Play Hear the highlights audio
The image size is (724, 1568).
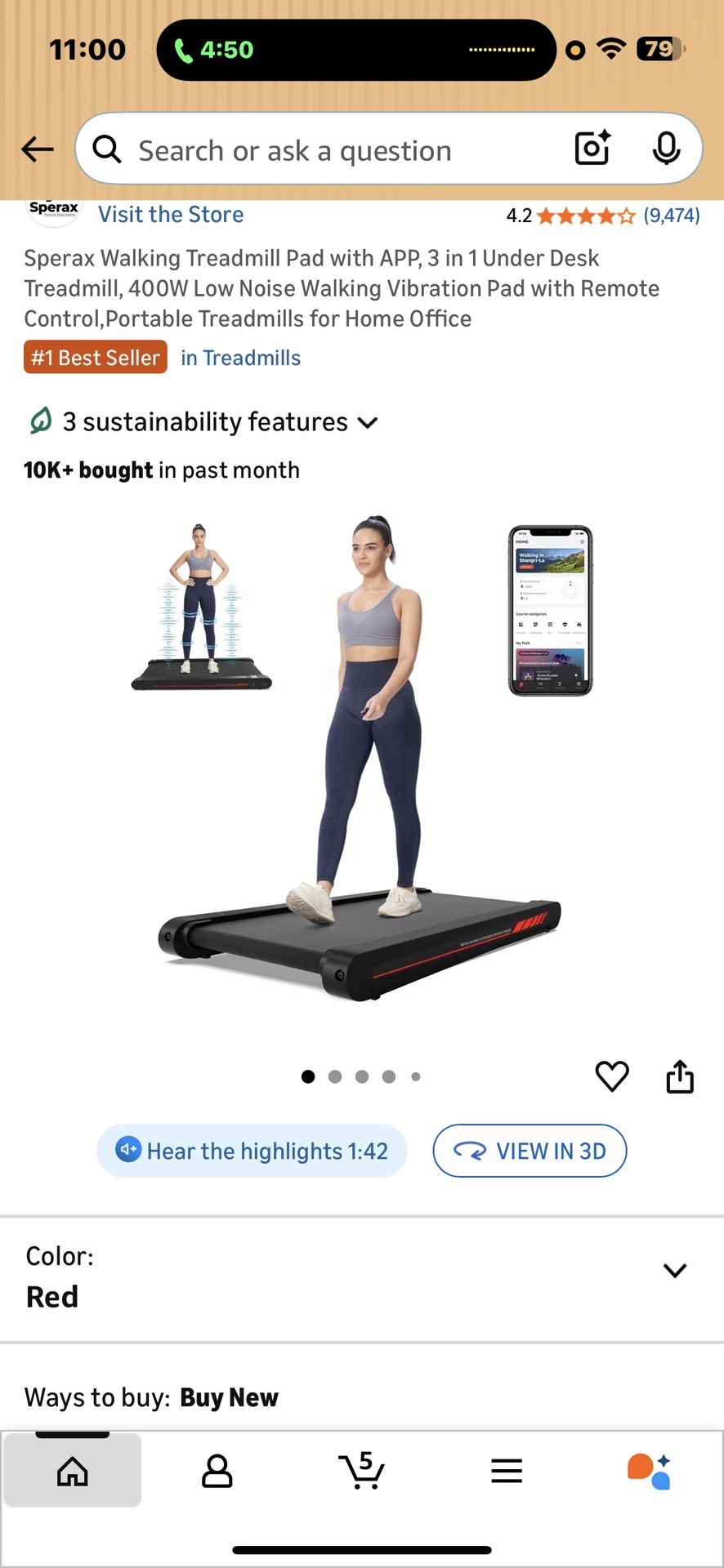(x=251, y=1151)
